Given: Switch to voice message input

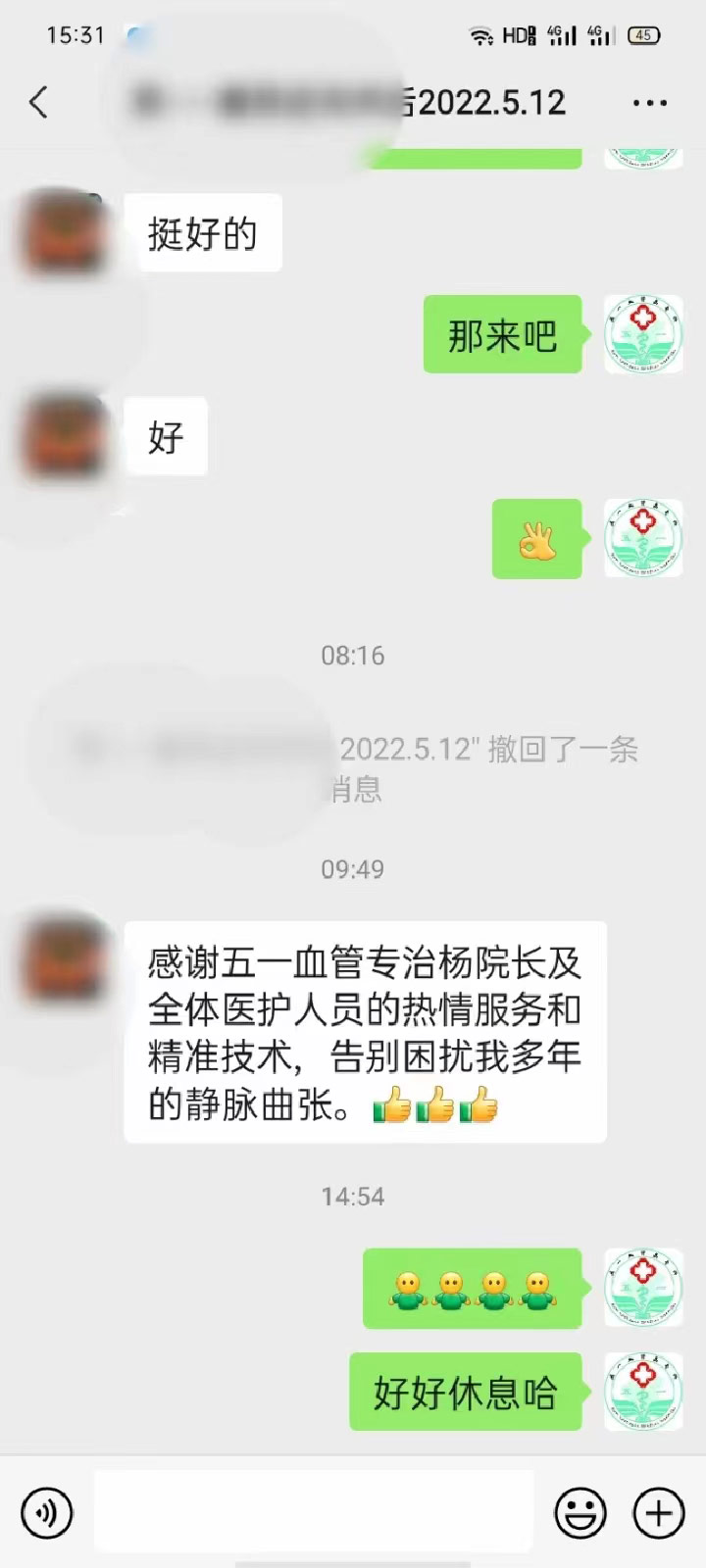Looking at the screenshot, I should pos(47,1512).
